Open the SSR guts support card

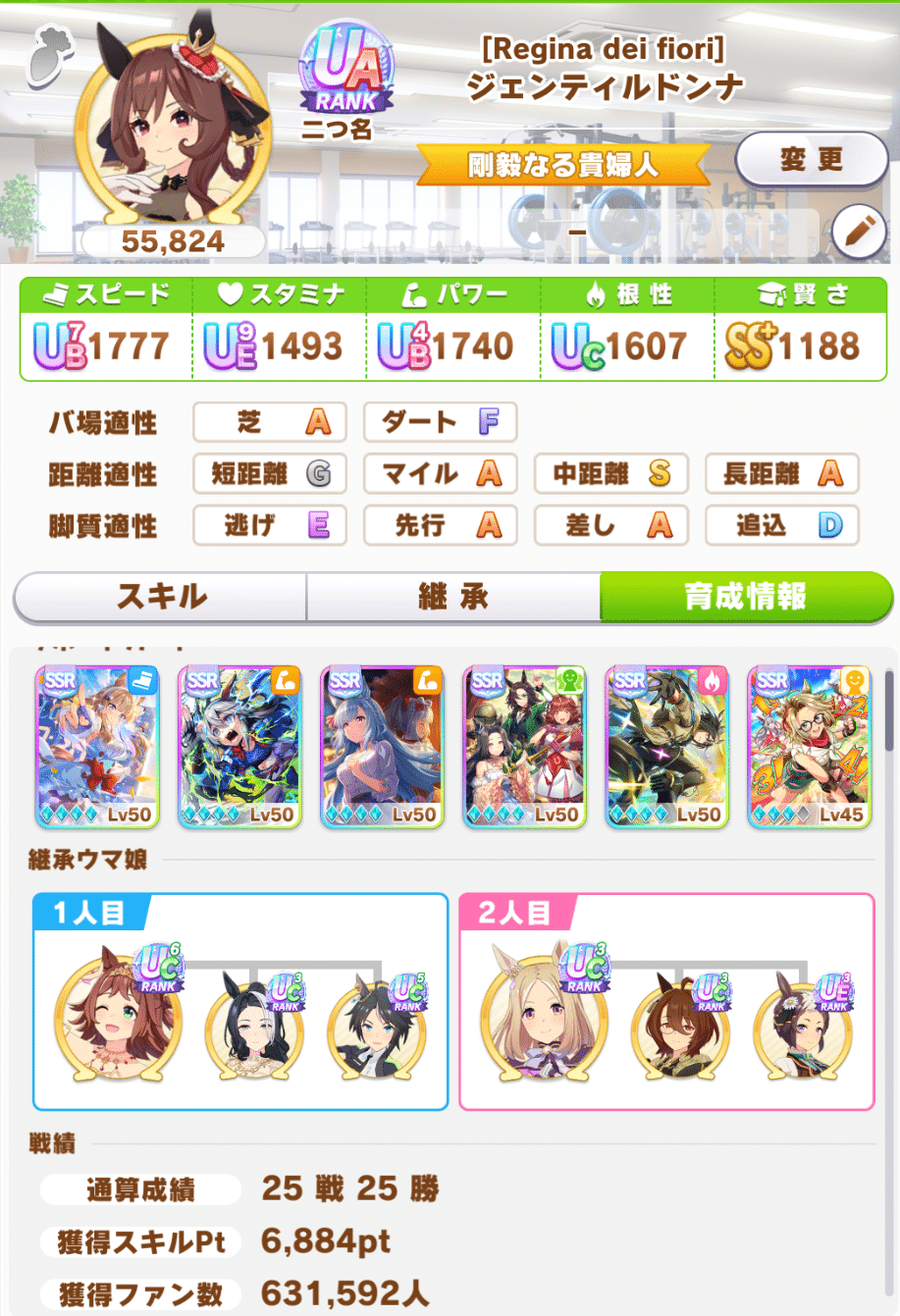(x=666, y=747)
